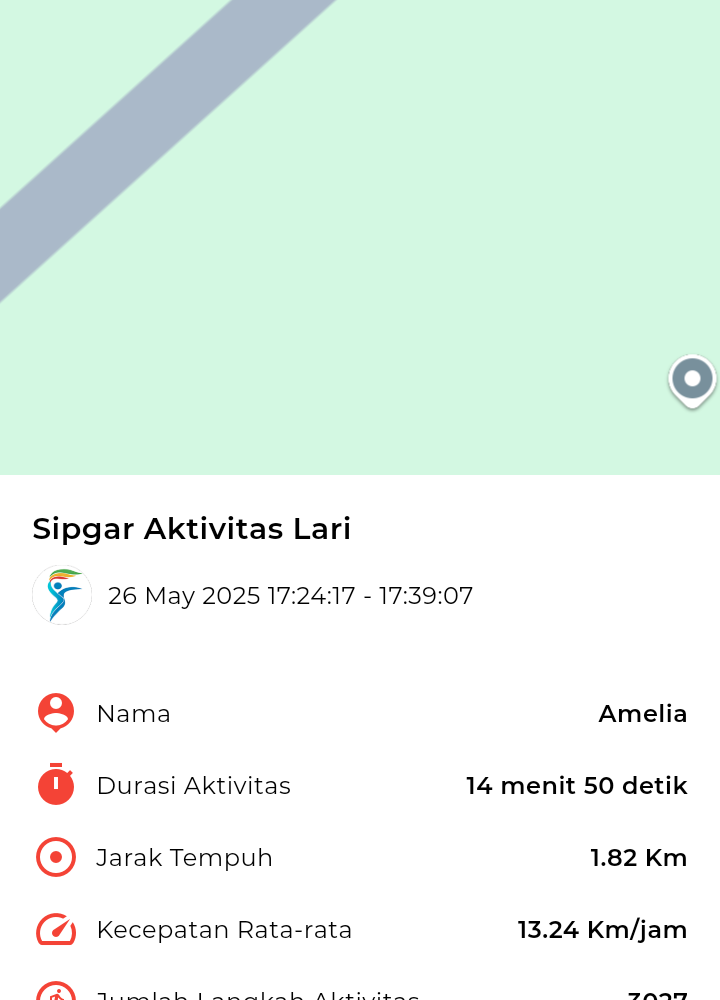Screen dimensions: 720x1000
Task: Click the speed value 13.24 Km/jam
Action: pyautogui.click(x=602, y=929)
